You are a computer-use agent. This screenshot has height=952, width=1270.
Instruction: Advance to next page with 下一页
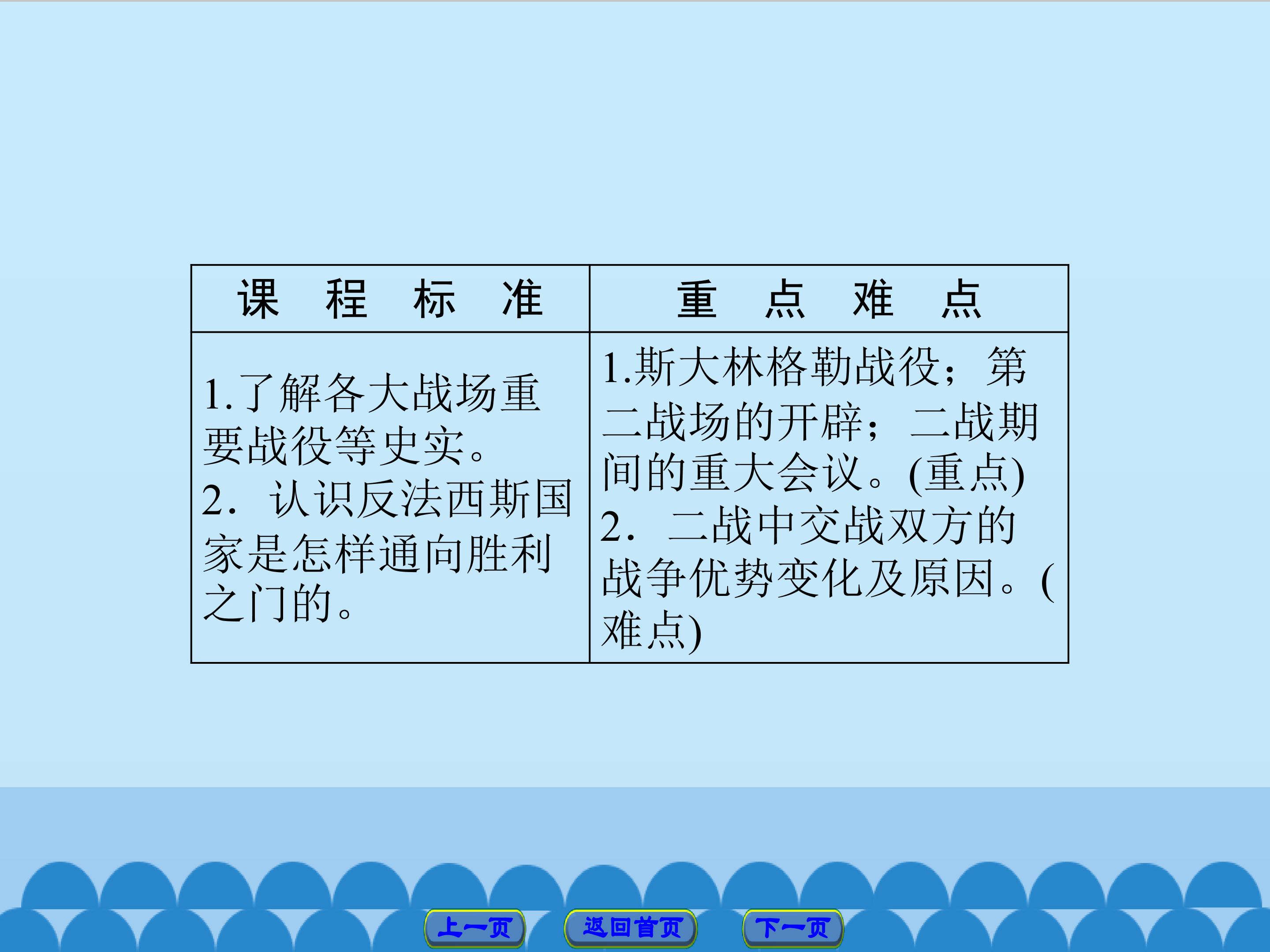pos(792,928)
